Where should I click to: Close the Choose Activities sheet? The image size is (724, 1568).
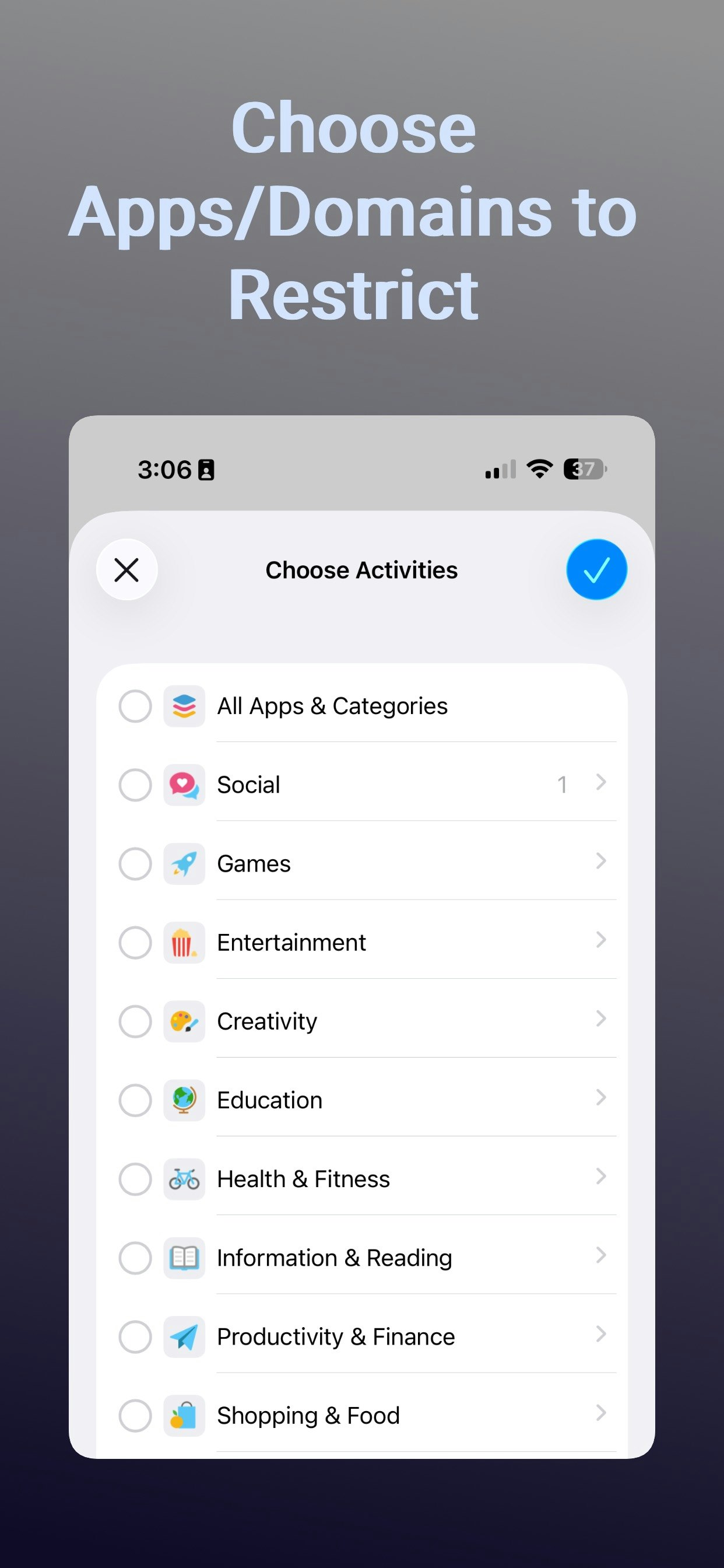pyautogui.click(x=126, y=570)
